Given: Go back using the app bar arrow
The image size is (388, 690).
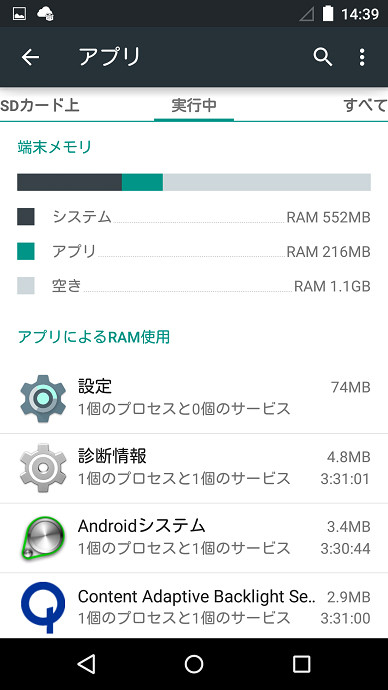Looking at the screenshot, I should [x=30, y=57].
